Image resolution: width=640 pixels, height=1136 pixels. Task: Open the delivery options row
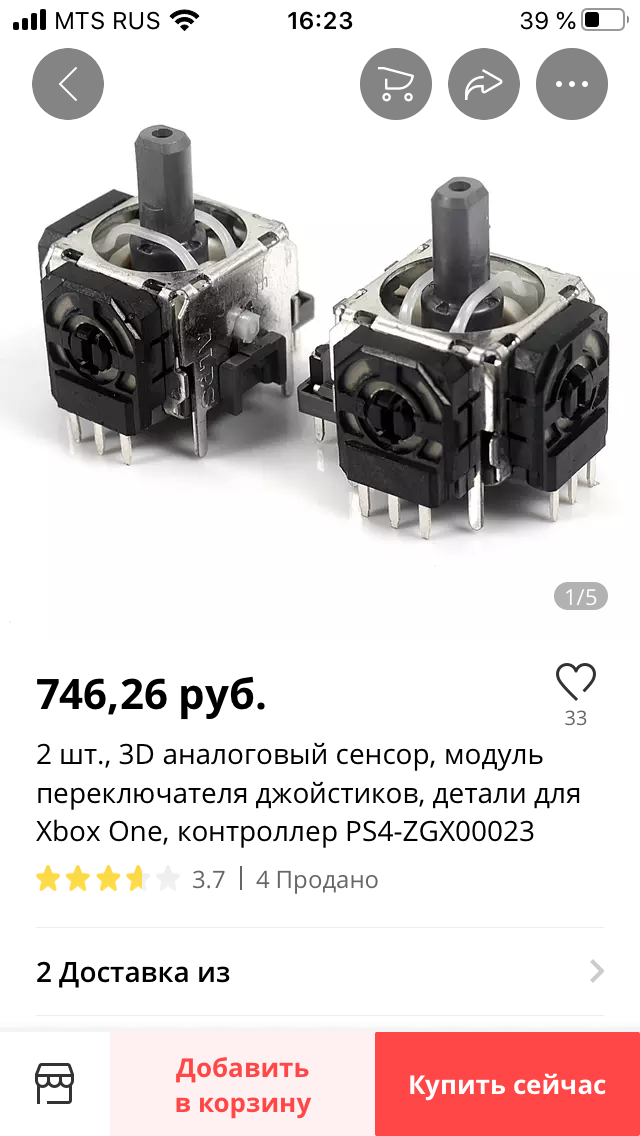(x=320, y=972)
